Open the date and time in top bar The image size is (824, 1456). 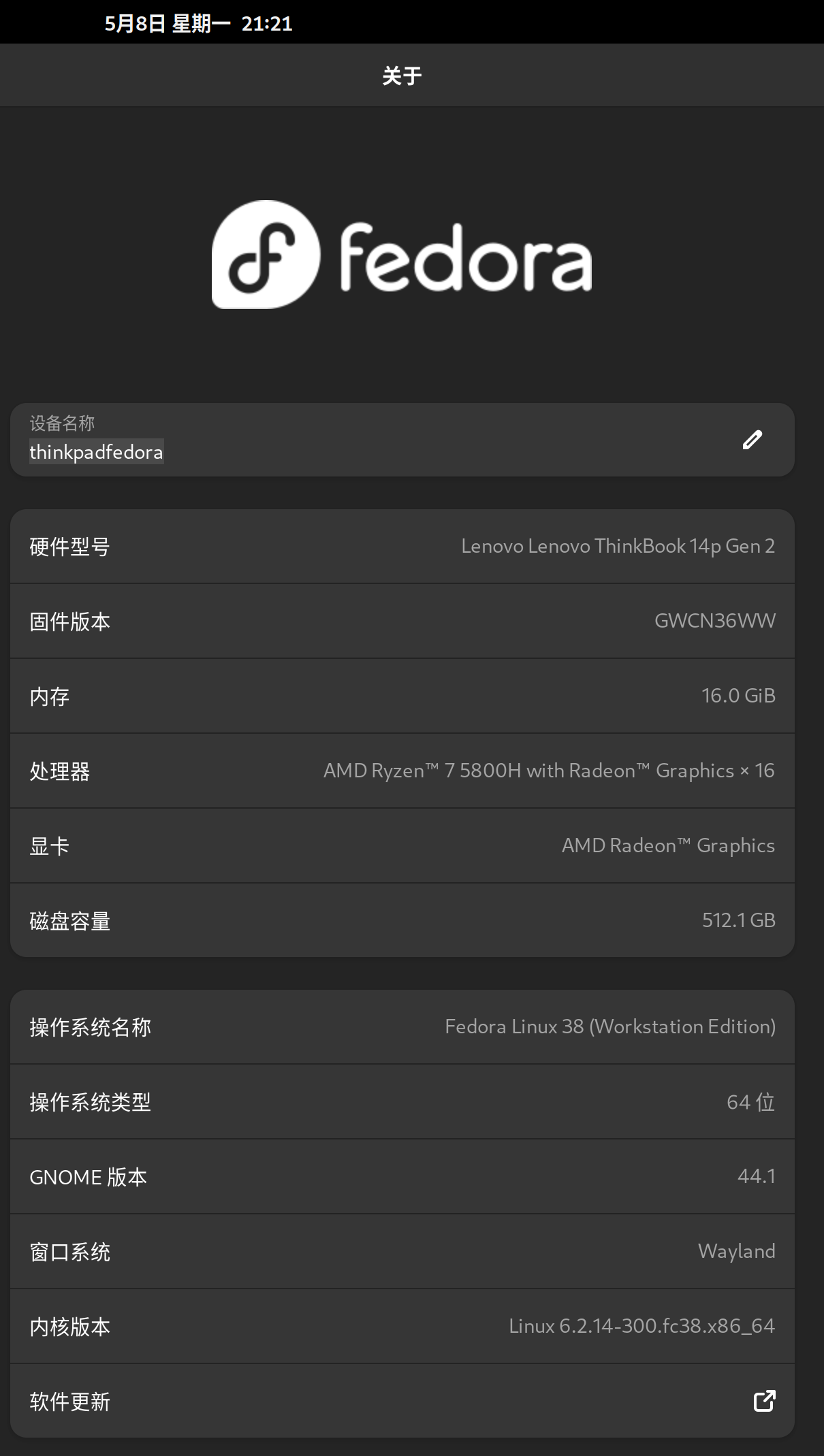pyautogui.click(x=198, y=24)
